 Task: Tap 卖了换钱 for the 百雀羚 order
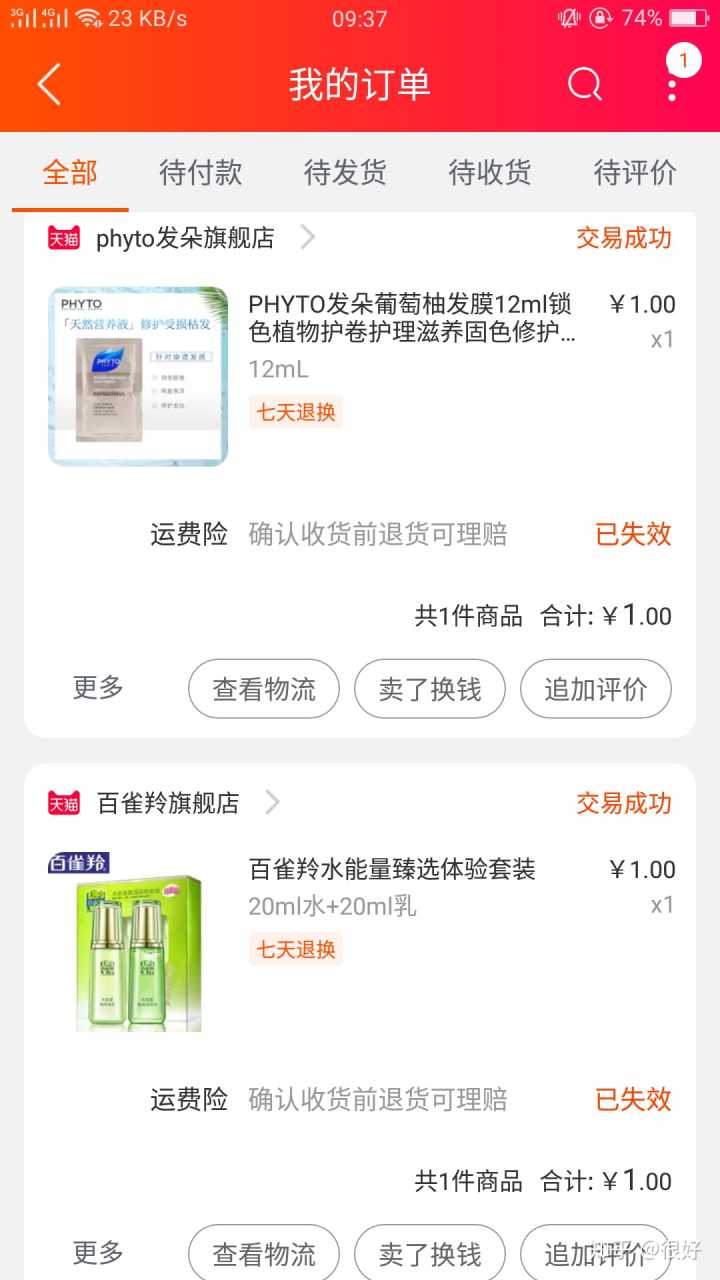(x=430, y=1253)
